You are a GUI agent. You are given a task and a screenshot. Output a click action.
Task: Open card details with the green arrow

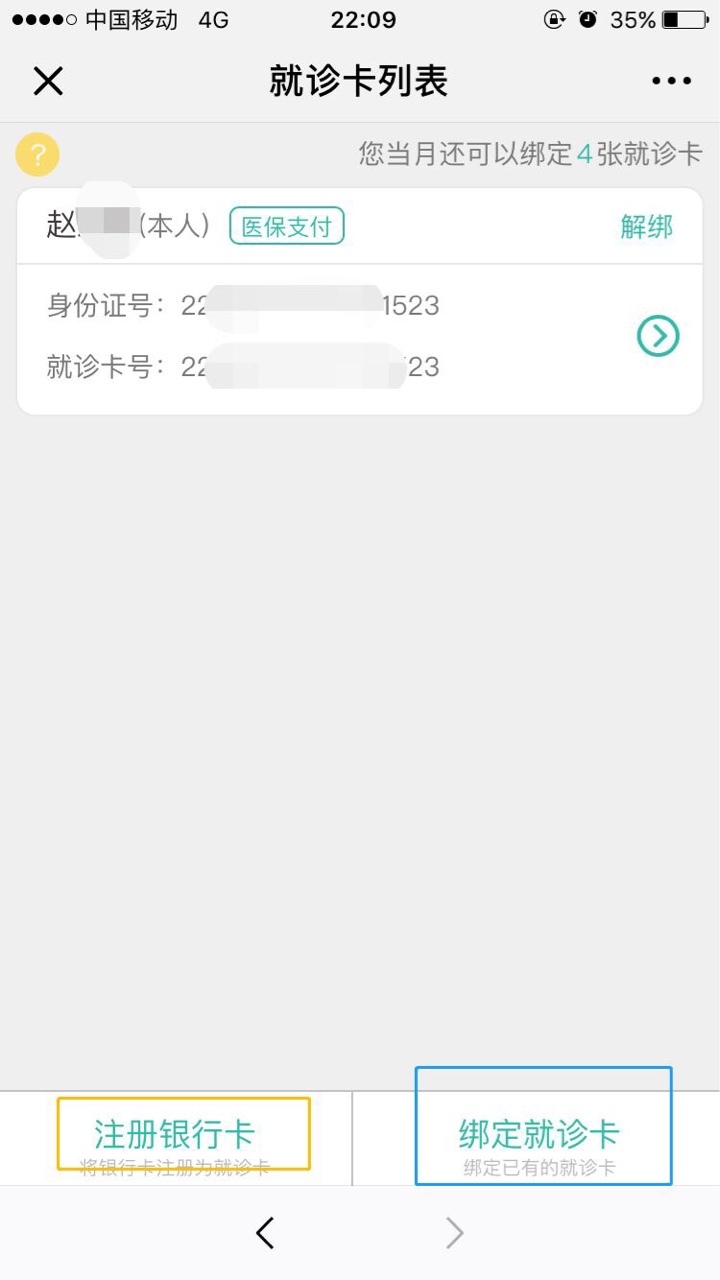point(658,336)
